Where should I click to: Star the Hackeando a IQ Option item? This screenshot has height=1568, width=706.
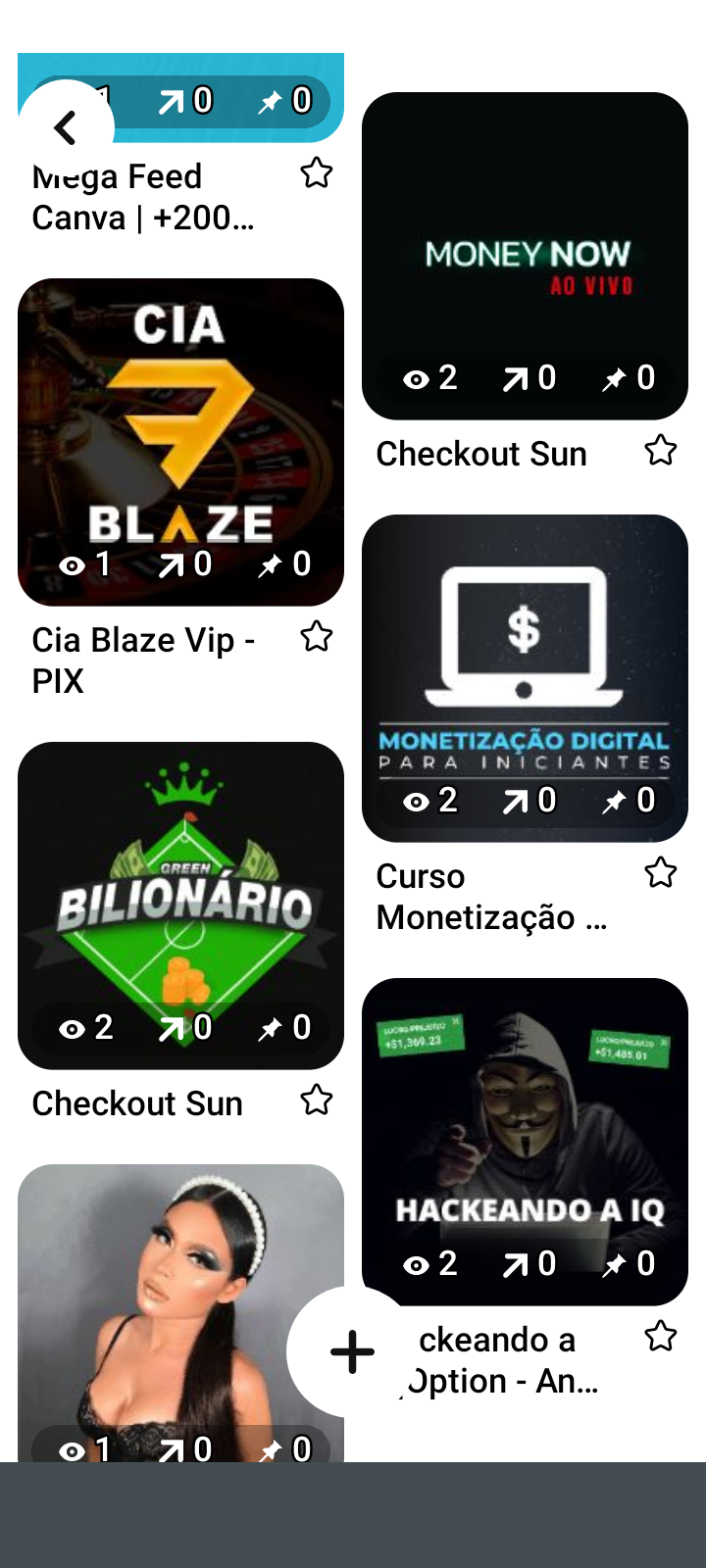pos(661,1336)
